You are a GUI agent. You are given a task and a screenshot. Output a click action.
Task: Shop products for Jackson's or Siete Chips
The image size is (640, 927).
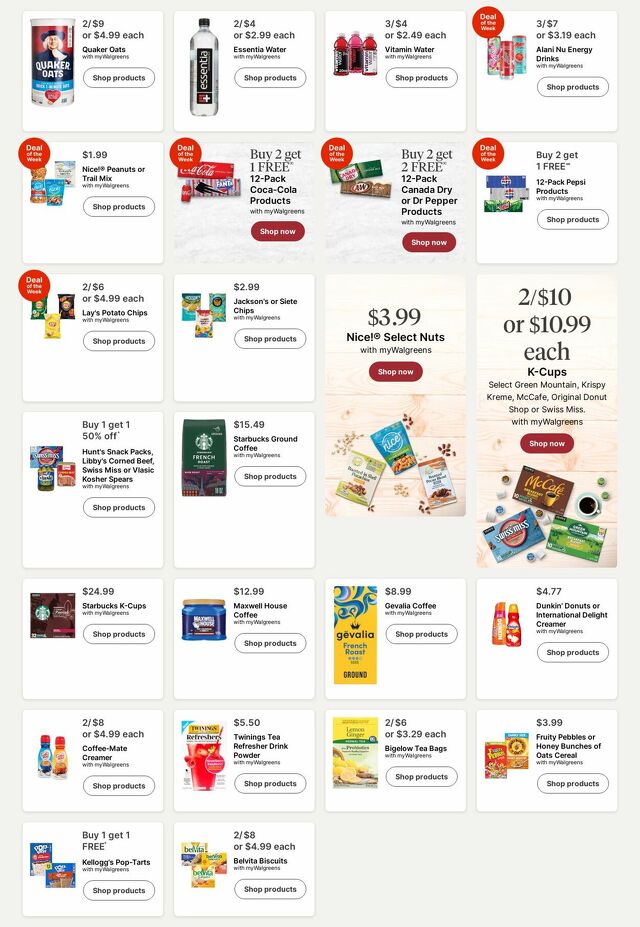tap(270, 339)
